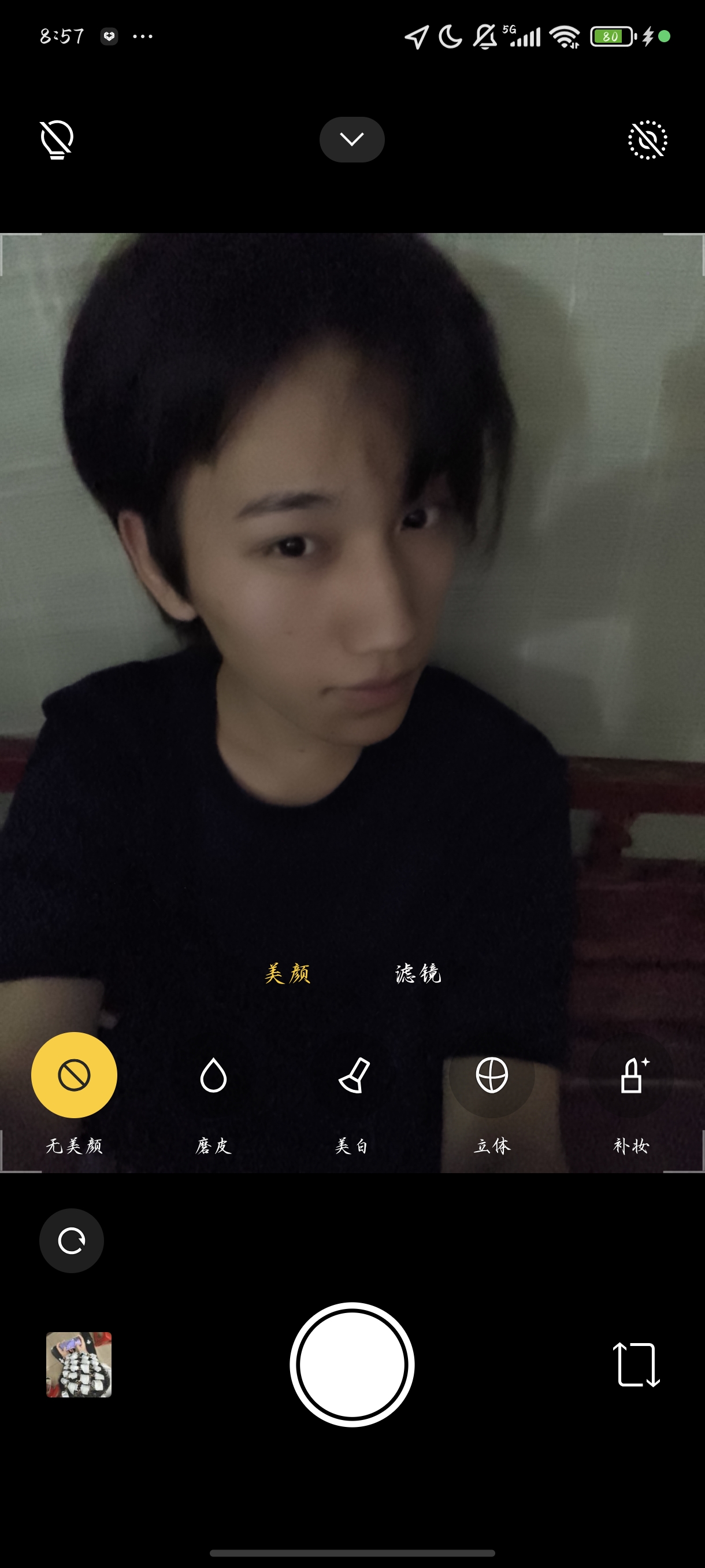Select the 磨皮 skin smoothing option

[x=213, y=1075]
